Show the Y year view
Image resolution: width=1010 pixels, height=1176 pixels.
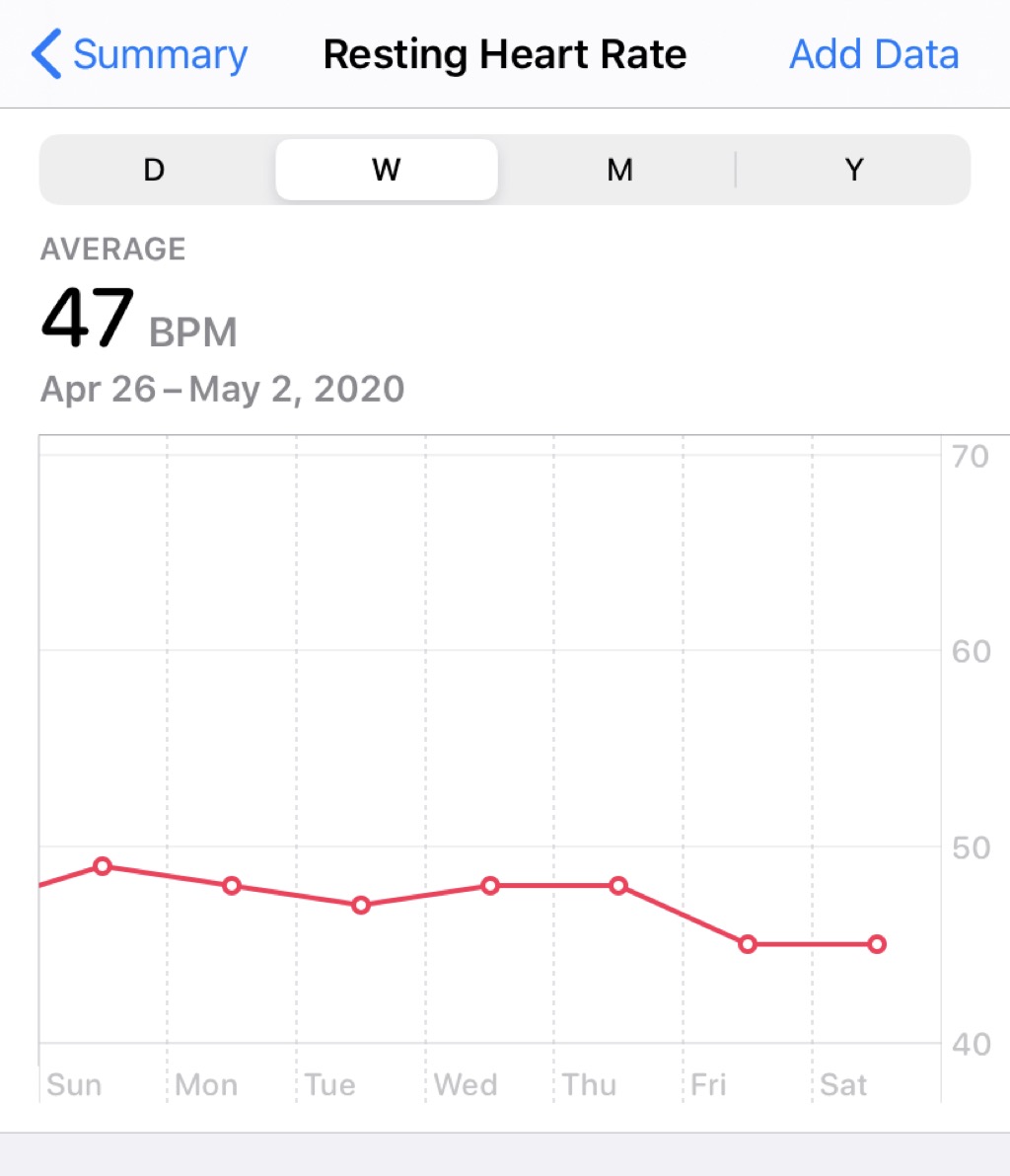tap(854, 170)
